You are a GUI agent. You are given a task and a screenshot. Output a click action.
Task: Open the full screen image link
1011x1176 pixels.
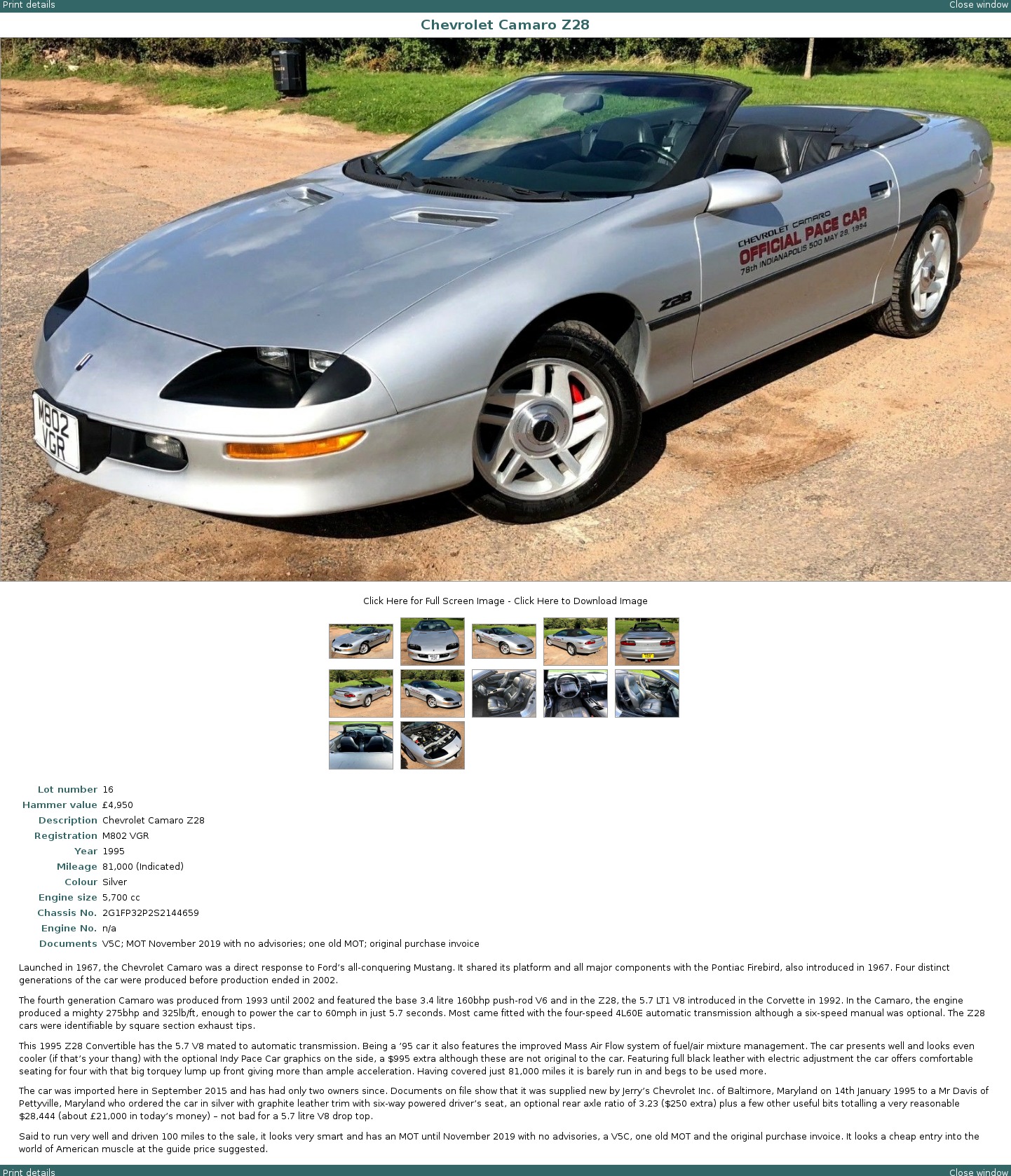[x=433, y=601]
